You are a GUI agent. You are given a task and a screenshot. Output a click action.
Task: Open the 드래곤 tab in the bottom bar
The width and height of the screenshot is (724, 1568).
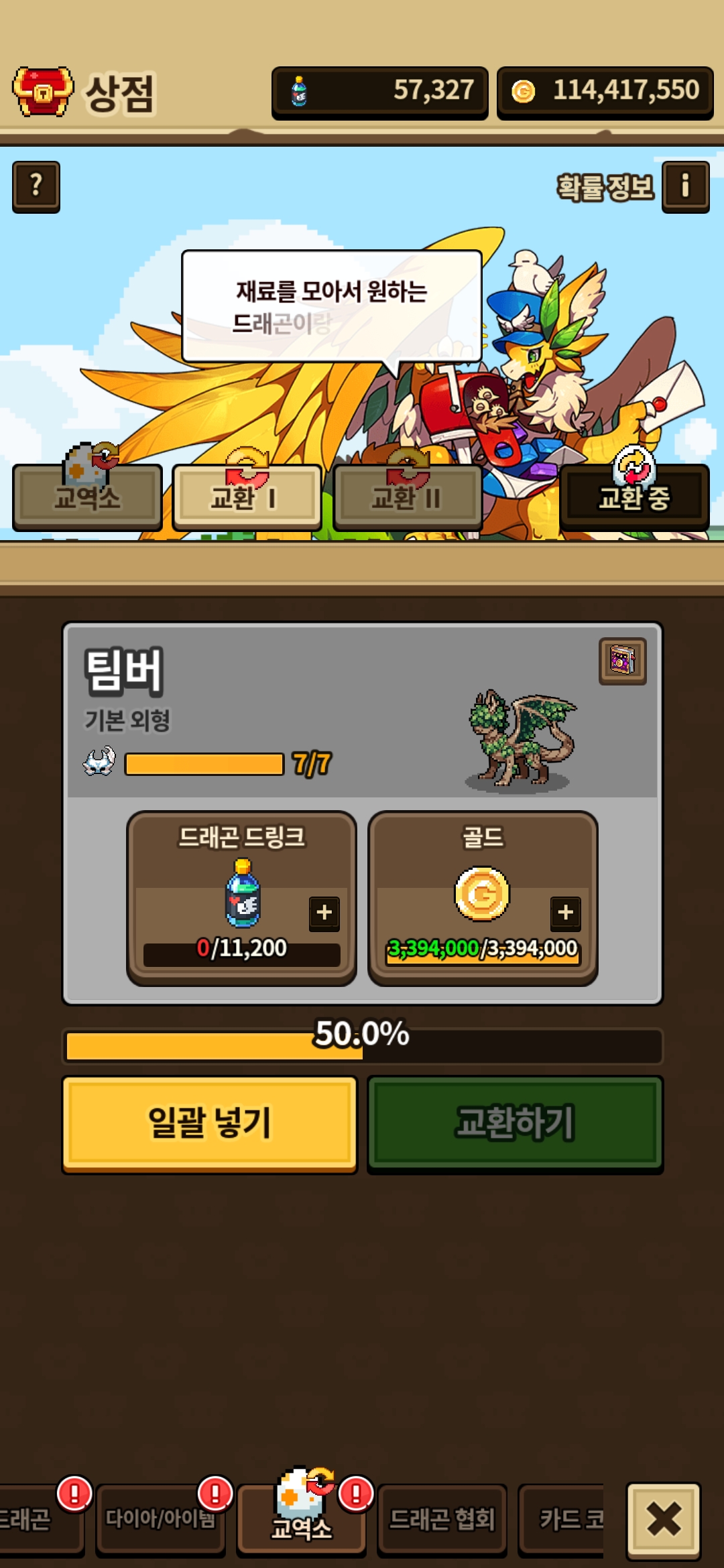34,1518
